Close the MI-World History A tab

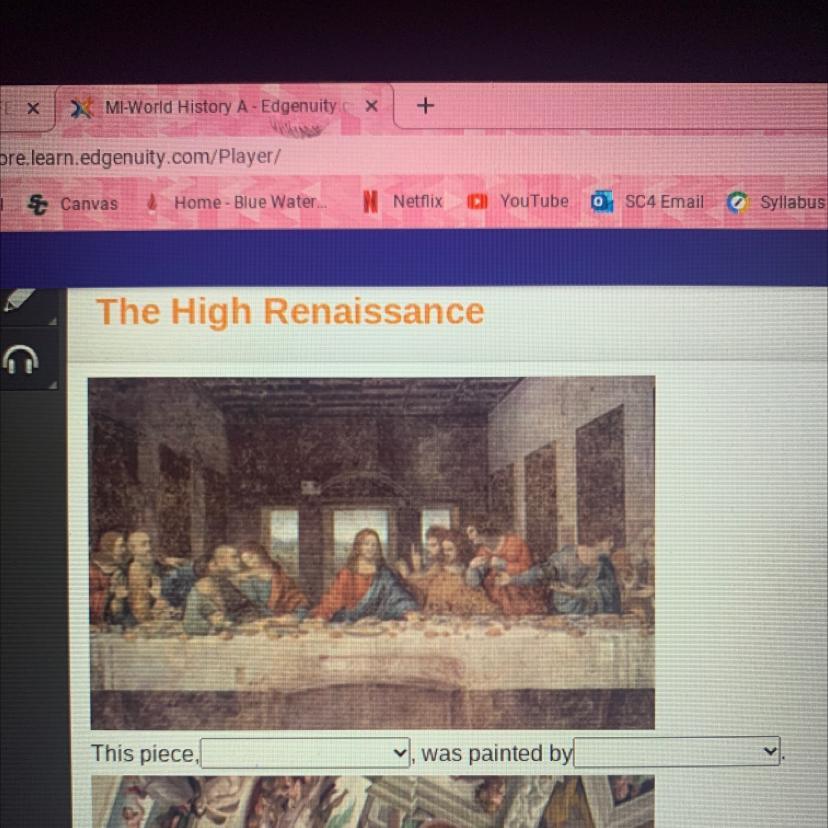click(372, 106)
